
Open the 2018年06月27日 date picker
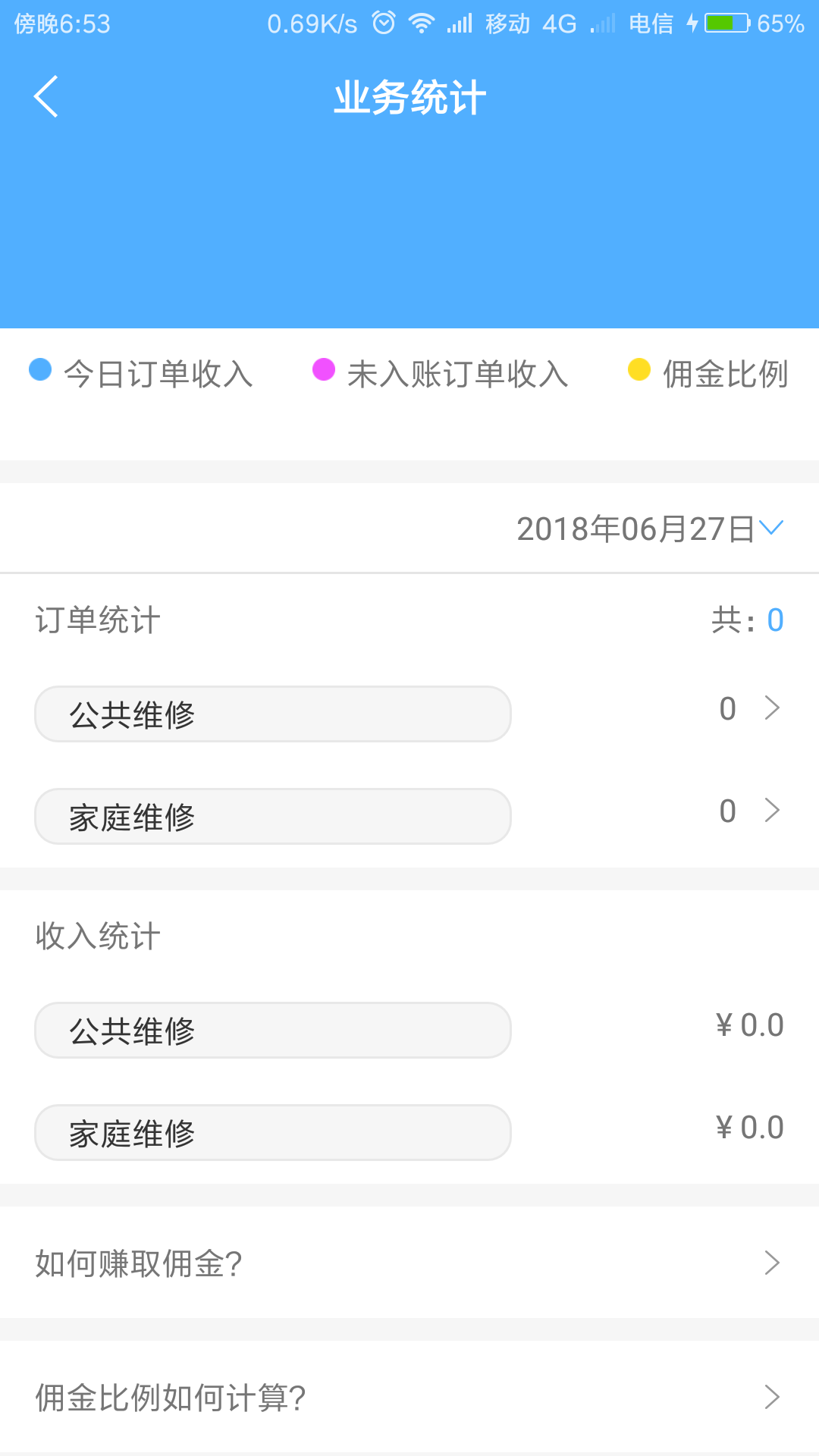649,529
